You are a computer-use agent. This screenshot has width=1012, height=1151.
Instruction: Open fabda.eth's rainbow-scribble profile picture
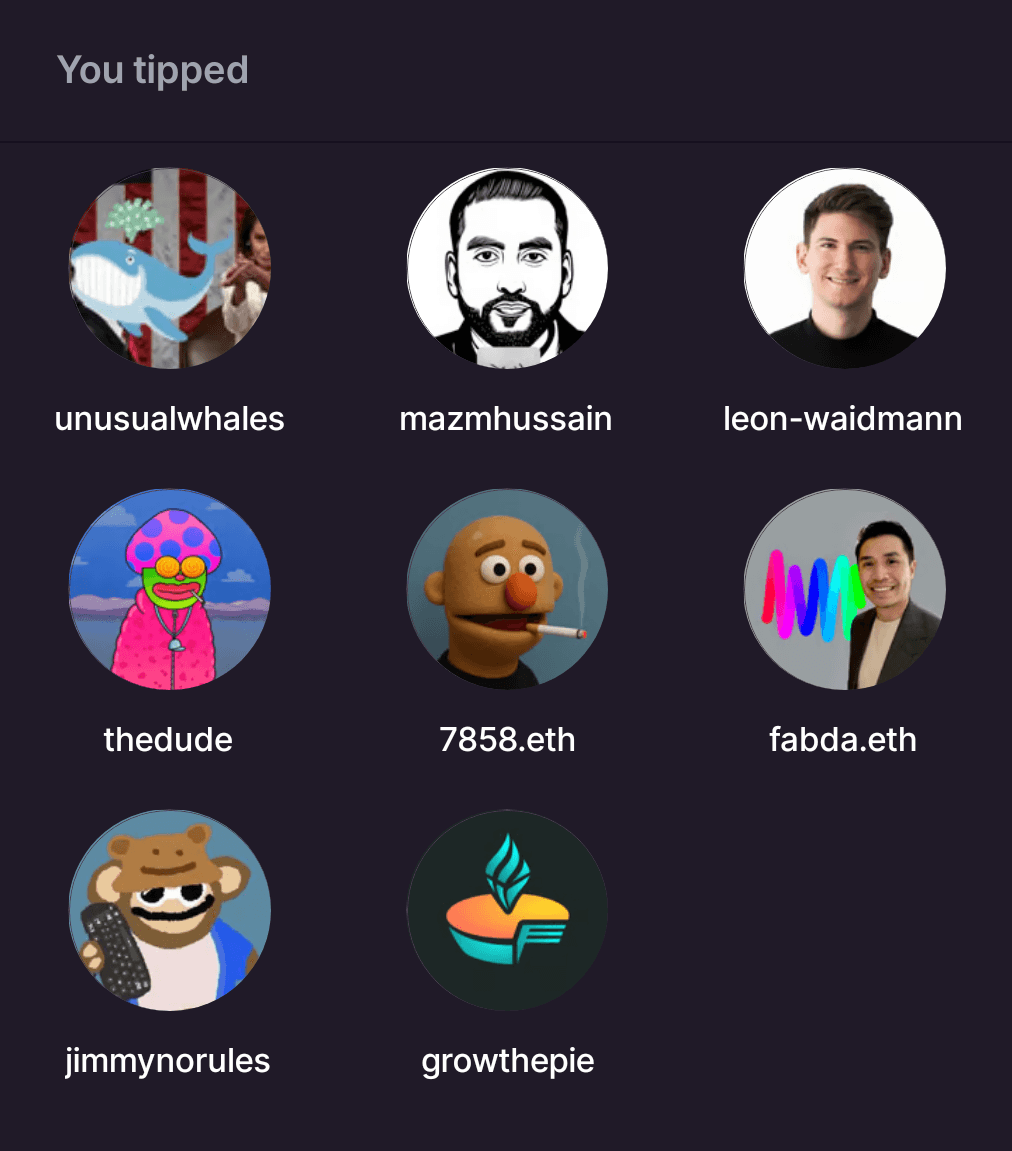(843, 589)
